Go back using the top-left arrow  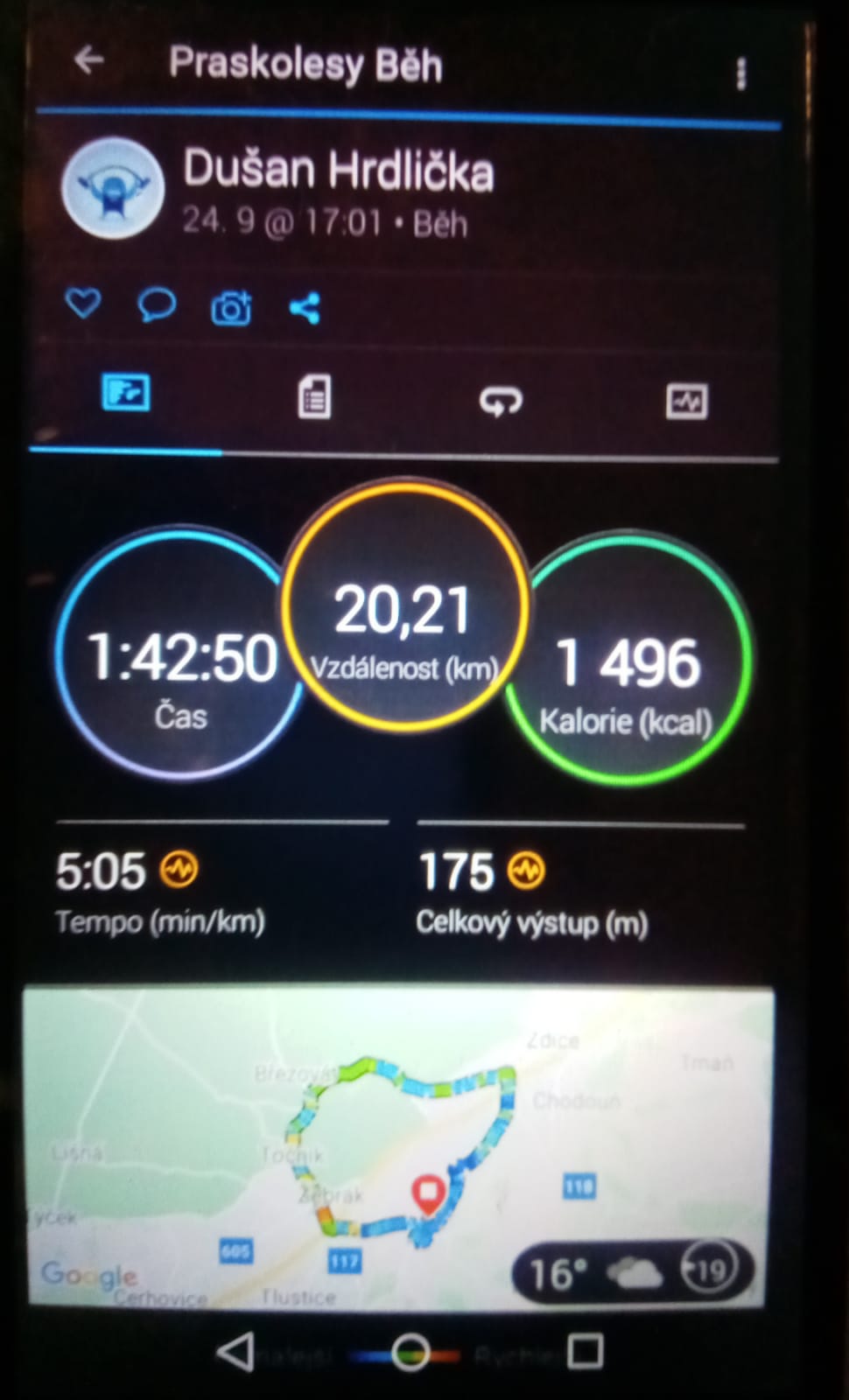click(89, 61)
